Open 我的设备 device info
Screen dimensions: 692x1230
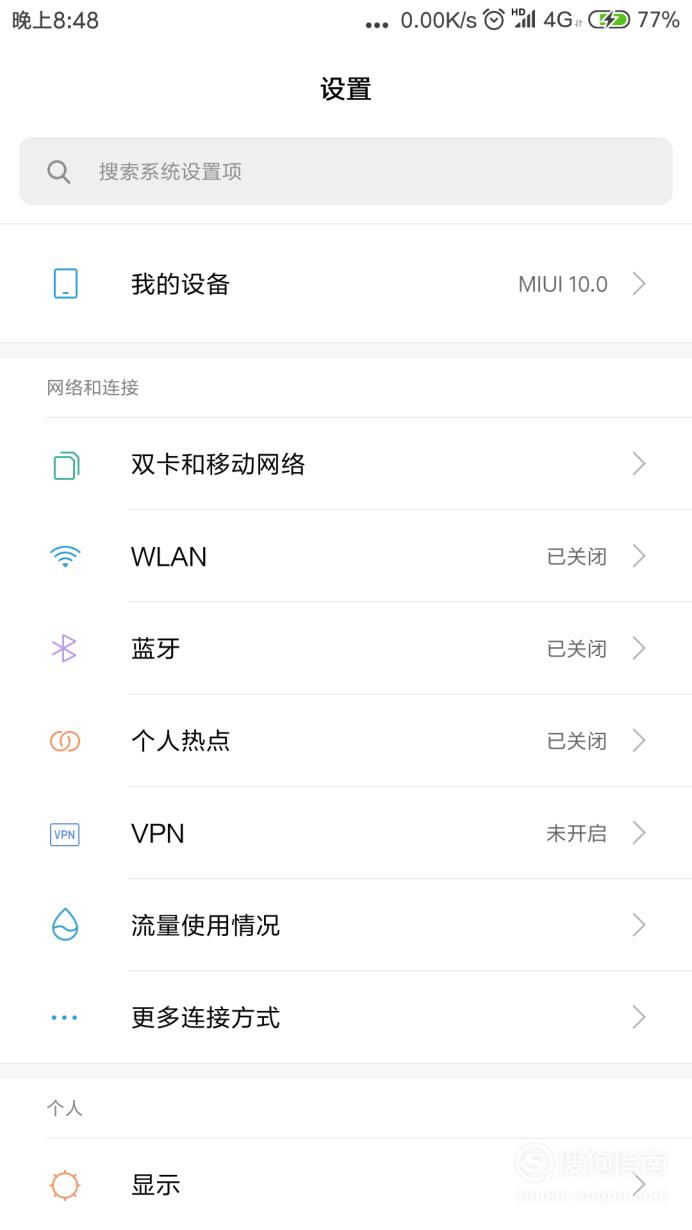[x=346, y=284]
